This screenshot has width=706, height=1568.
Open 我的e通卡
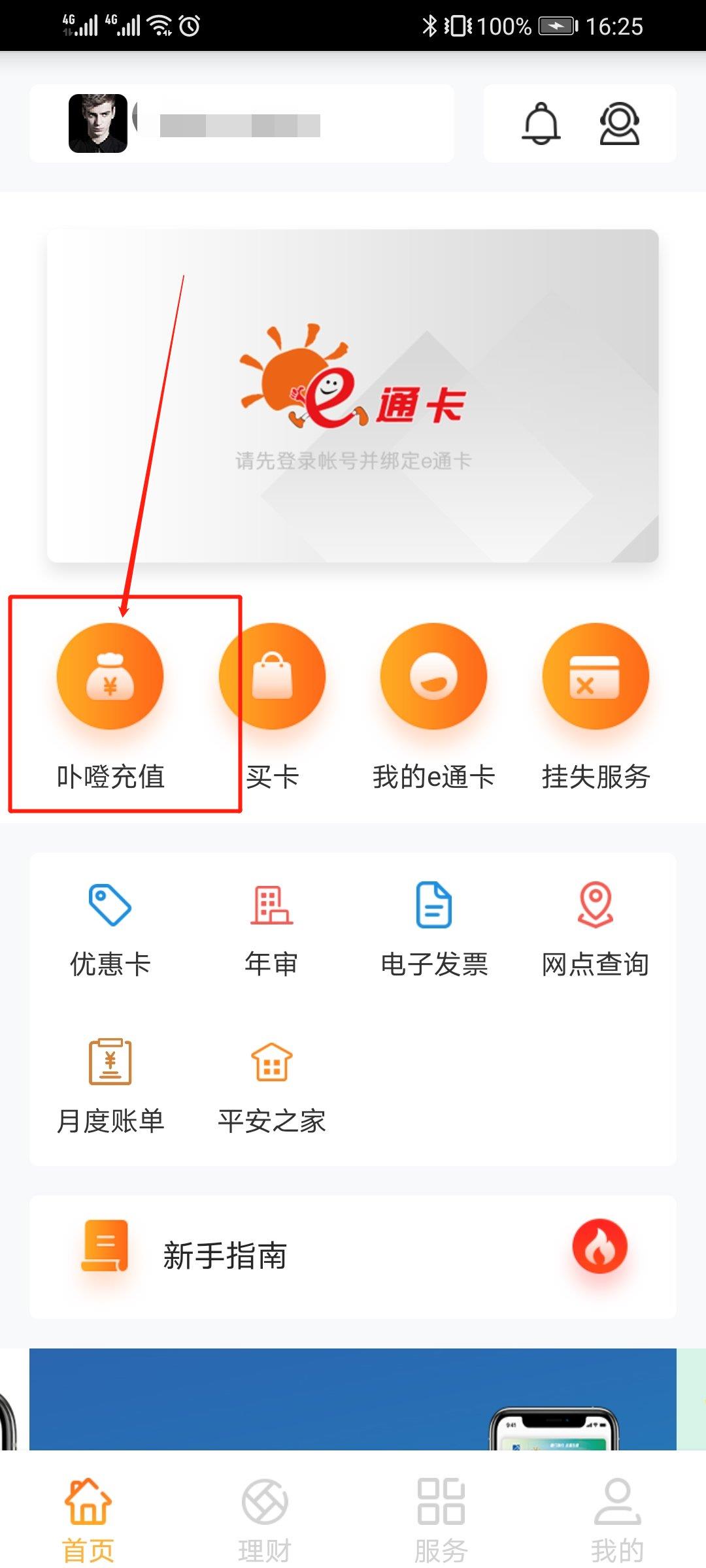point(433,676)
